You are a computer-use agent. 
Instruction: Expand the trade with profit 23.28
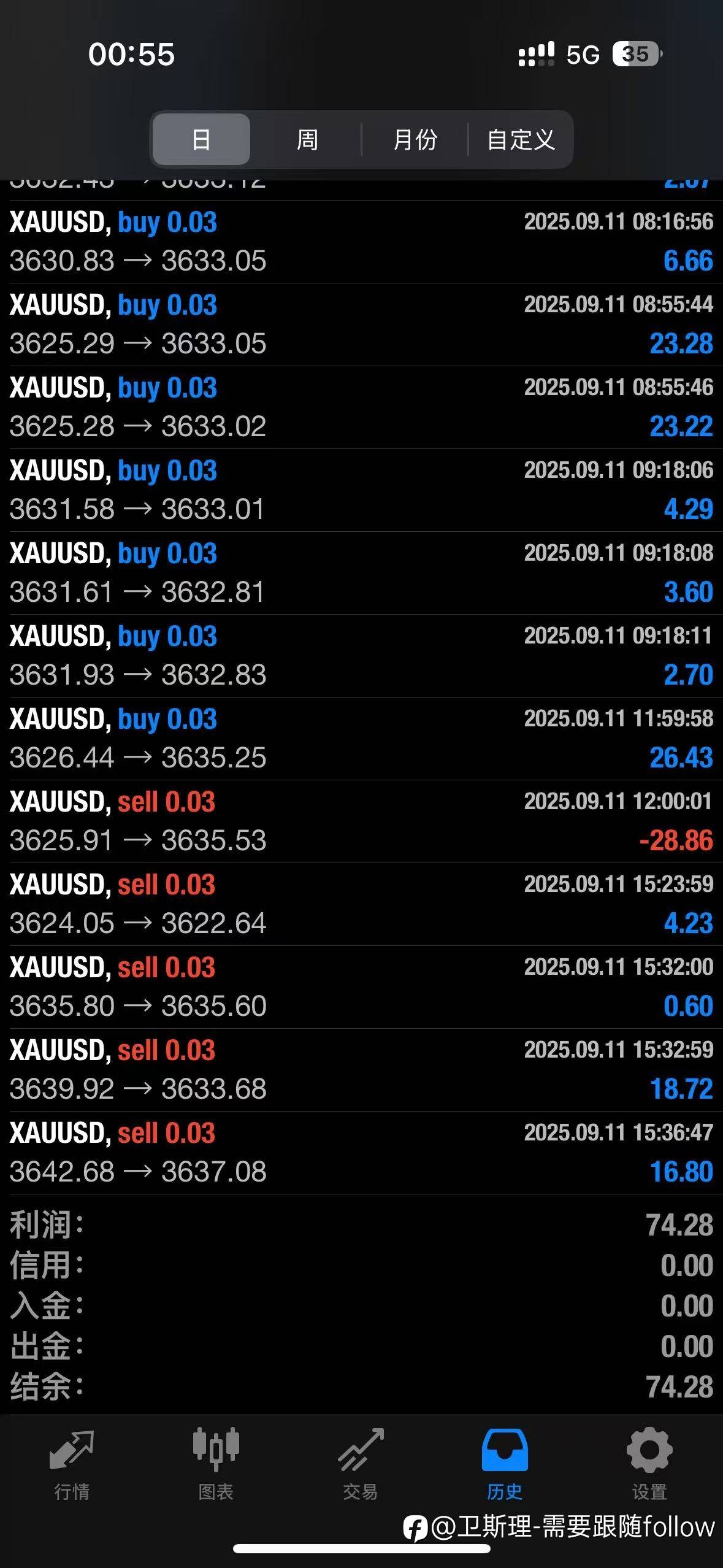point(361,325)
